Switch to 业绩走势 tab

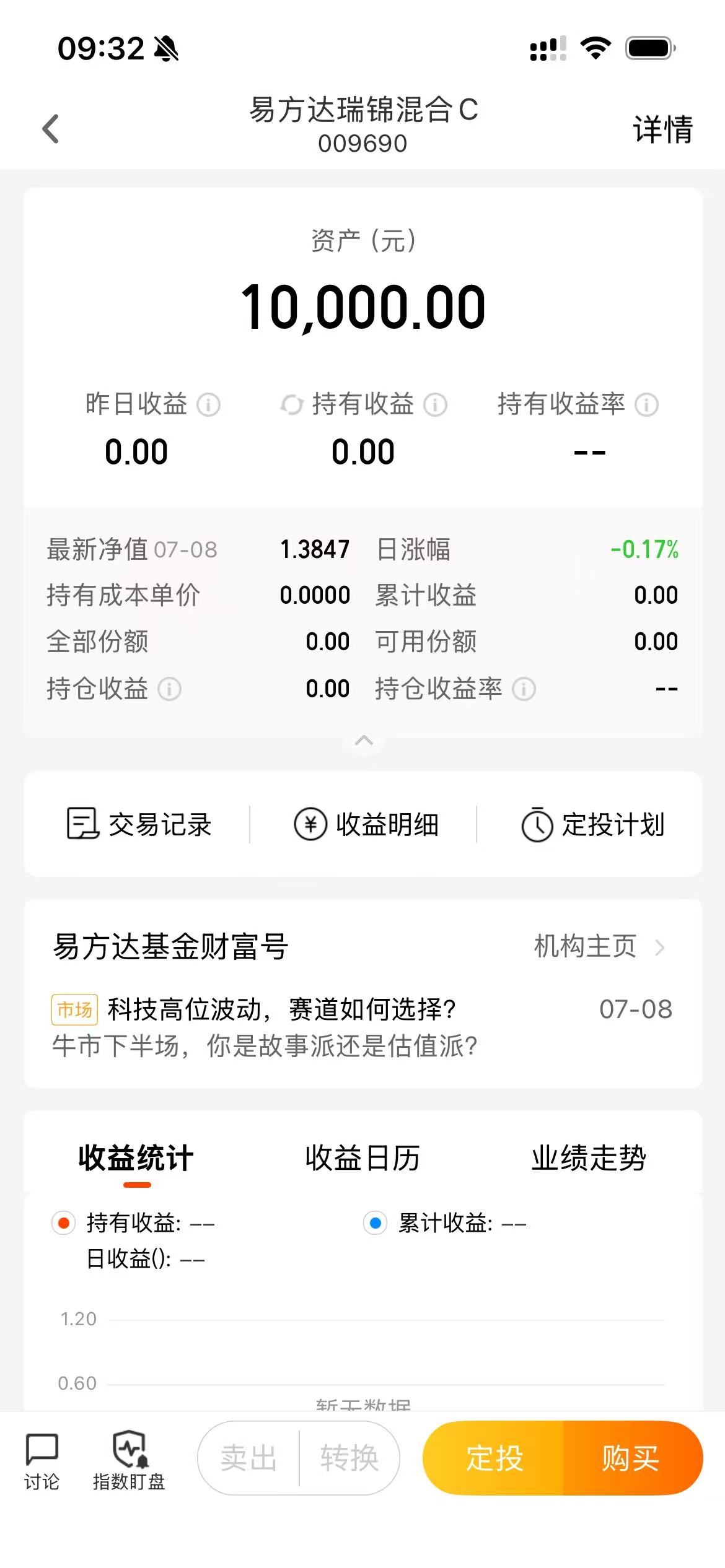click(589, 1157)
